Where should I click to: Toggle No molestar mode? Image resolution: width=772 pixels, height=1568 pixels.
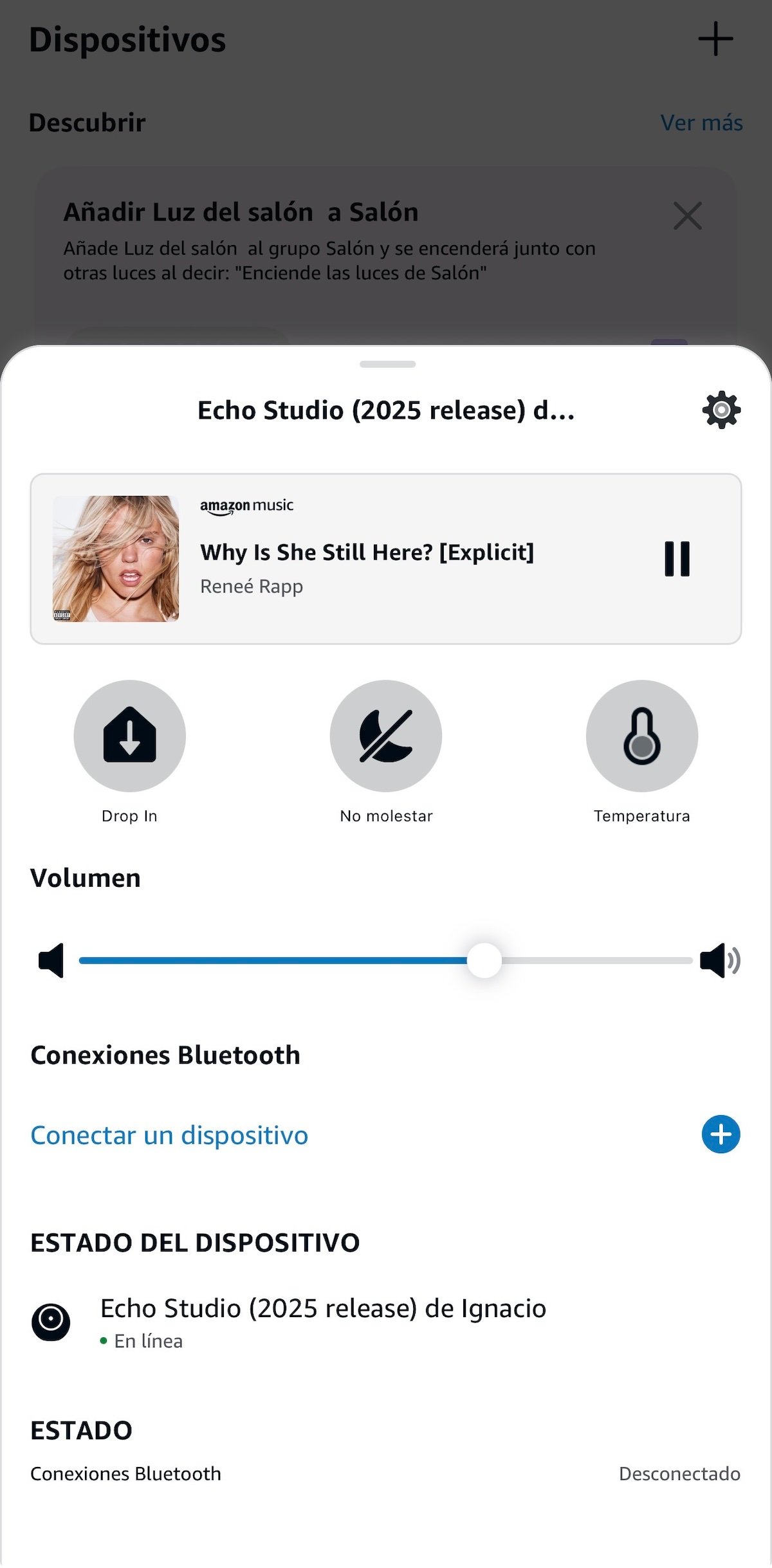click(x=386, y=736)
